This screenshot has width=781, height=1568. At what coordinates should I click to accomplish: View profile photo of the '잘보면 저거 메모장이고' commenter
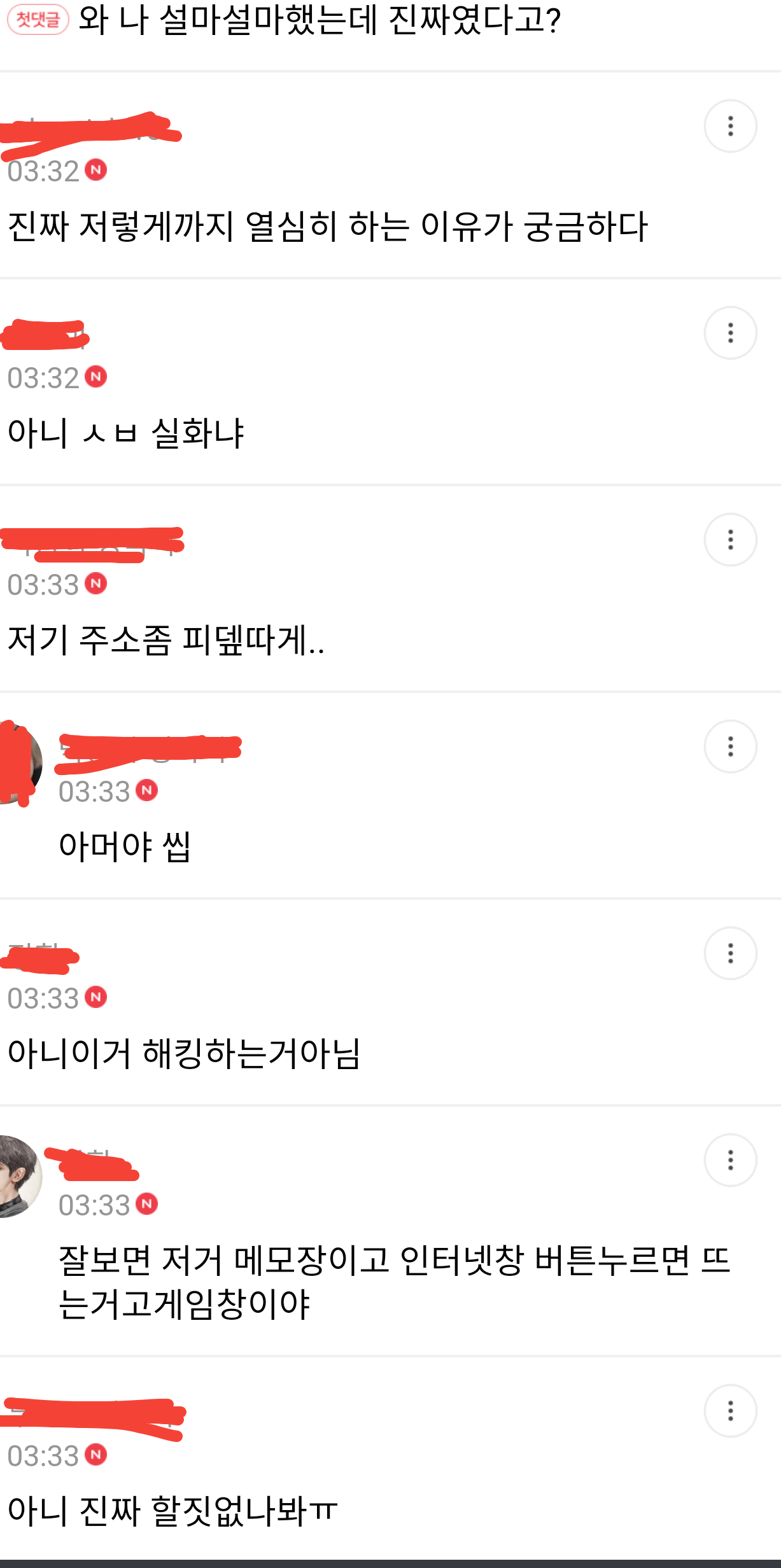pos(19,1176)
